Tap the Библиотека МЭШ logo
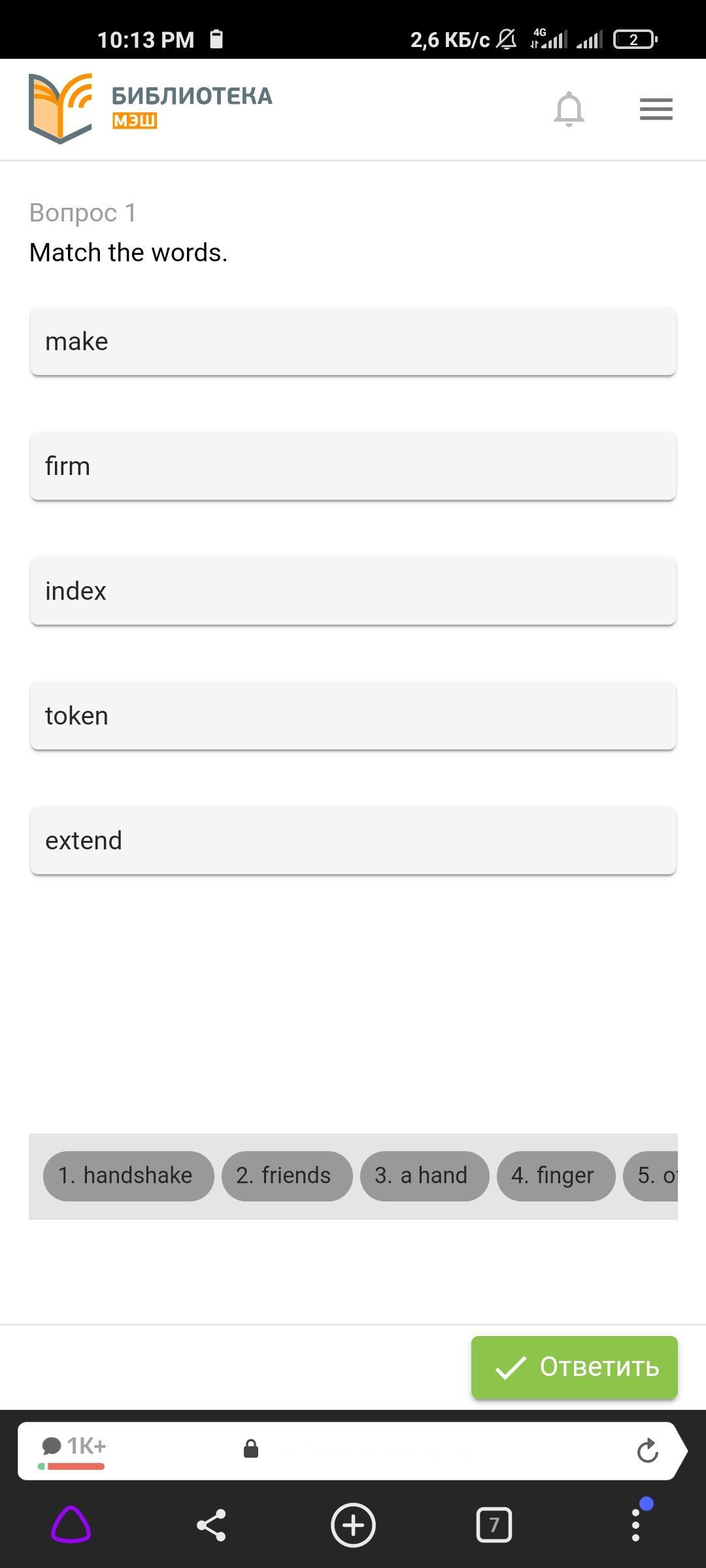 click(x=150, y=108)
